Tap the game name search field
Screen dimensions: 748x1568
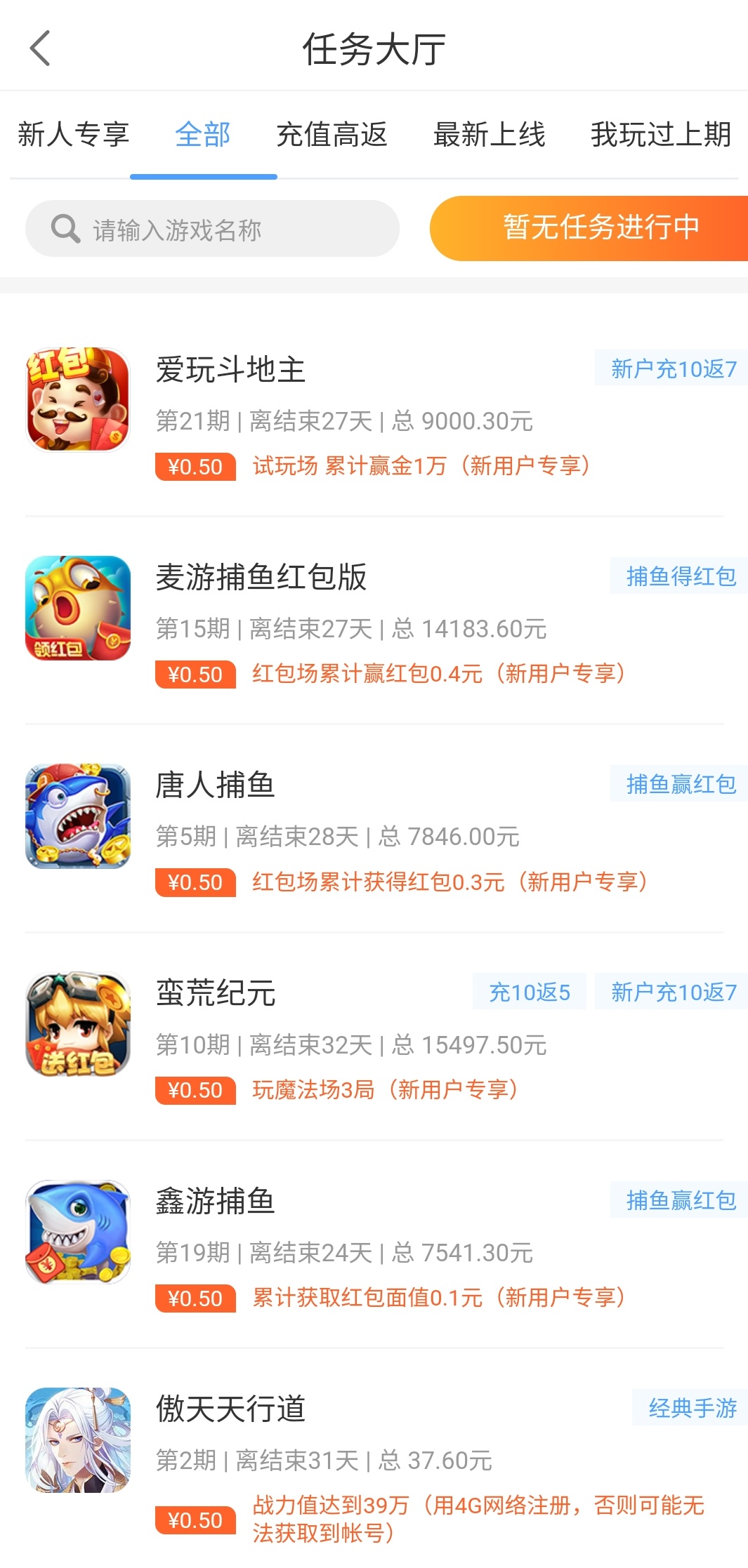point(212,229)
